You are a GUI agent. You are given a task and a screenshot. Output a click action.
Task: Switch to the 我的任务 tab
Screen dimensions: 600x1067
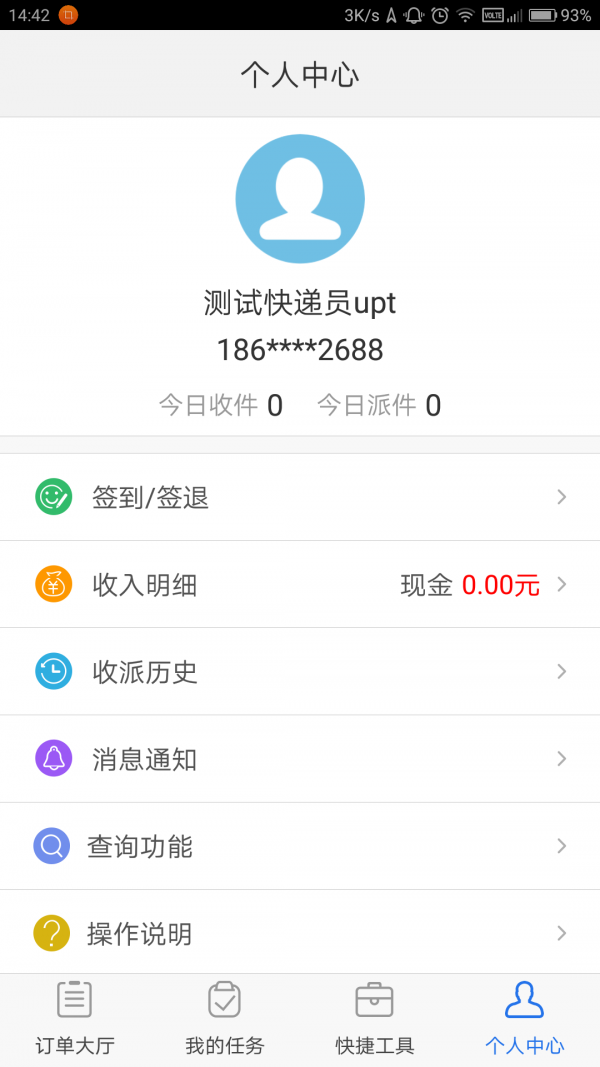pos(225,1019)
